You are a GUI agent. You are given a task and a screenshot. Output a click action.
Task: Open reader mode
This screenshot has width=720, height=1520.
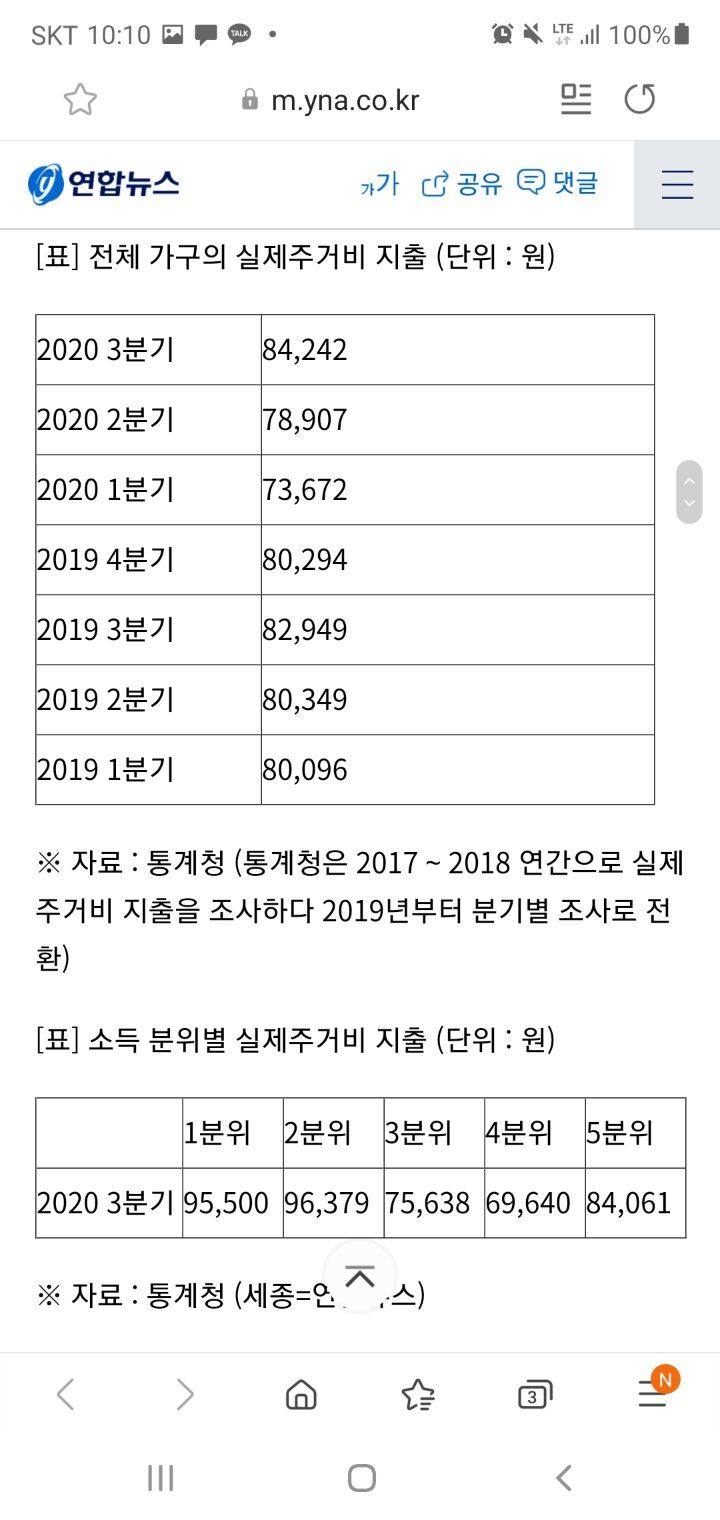pos(576,99)
